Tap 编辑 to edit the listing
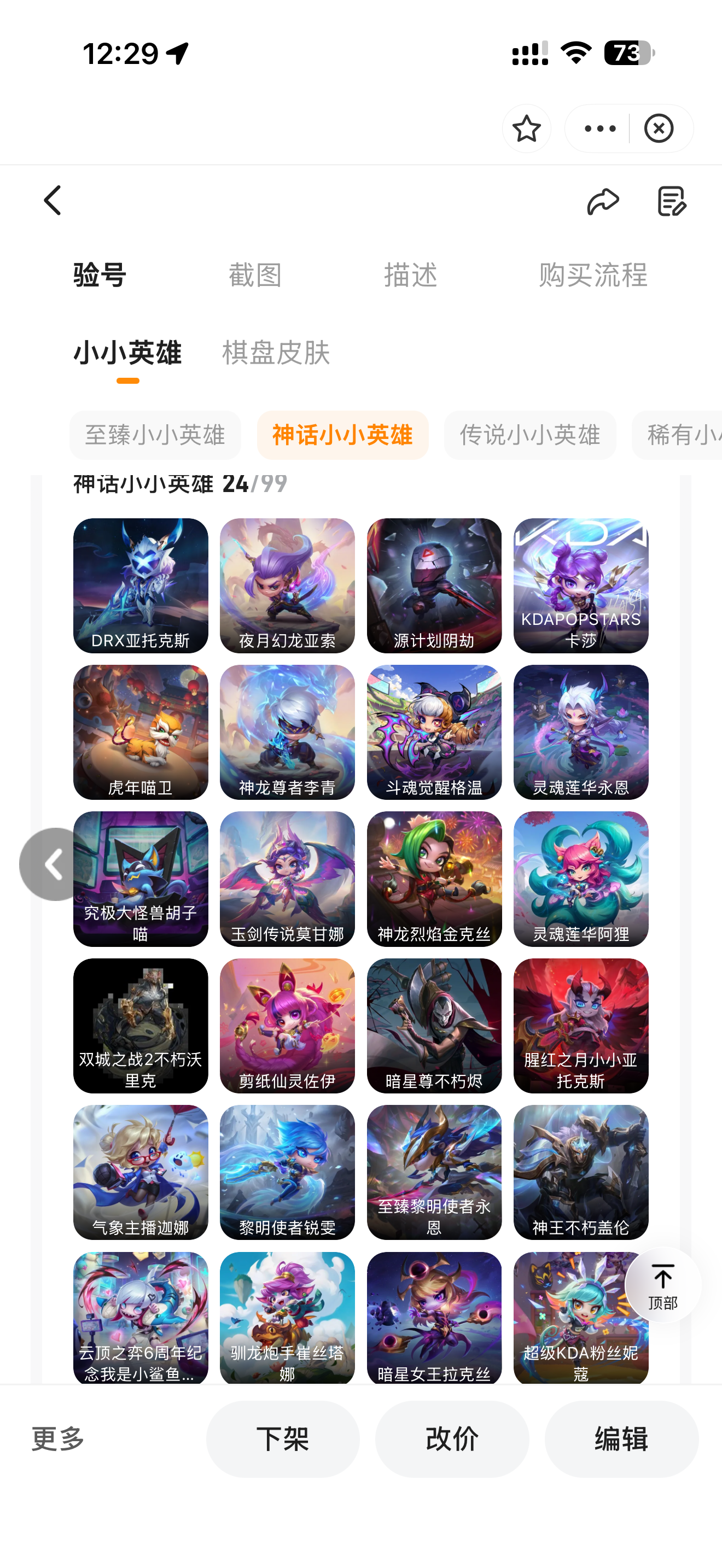This screenshot has width=722, height=1568. (621, 1439)
